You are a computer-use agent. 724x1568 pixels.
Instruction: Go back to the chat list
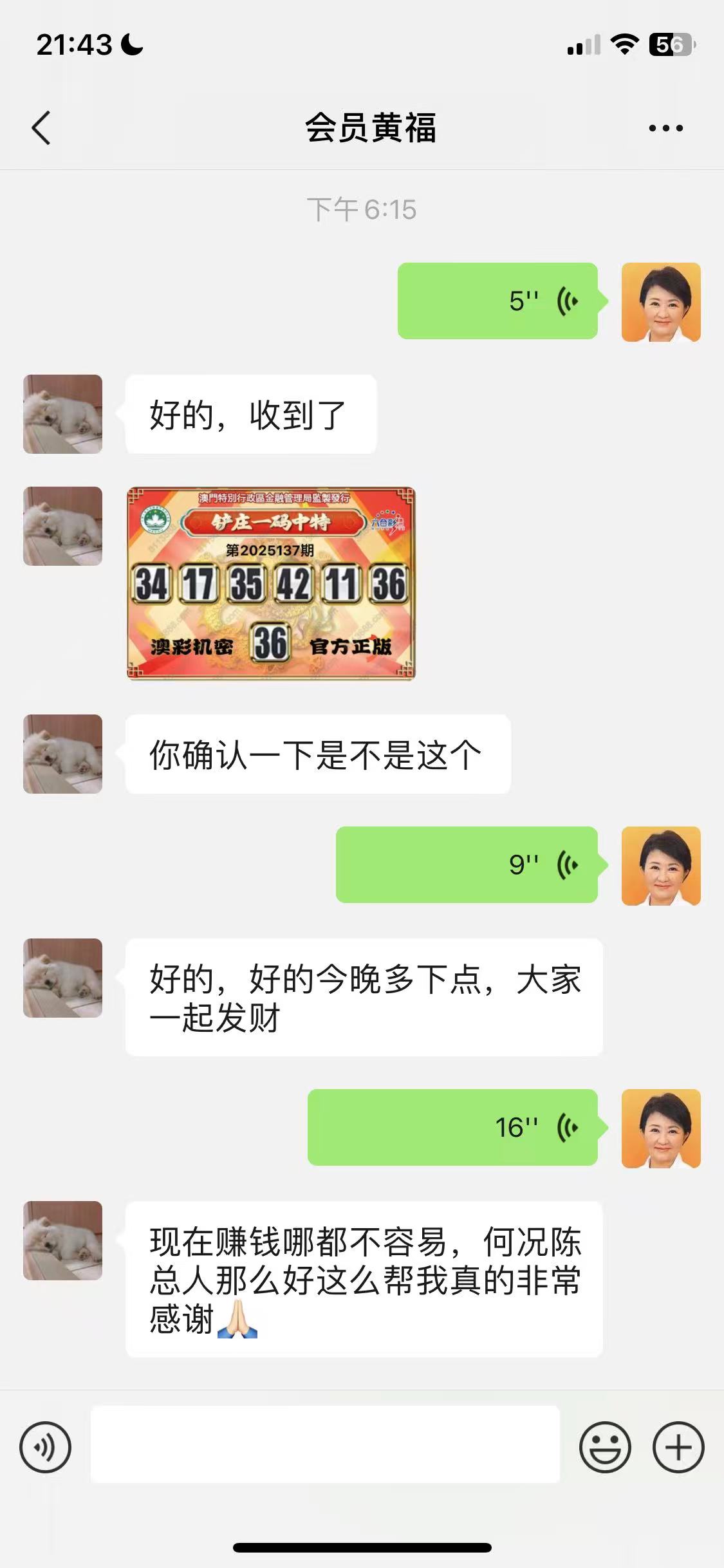41,127
